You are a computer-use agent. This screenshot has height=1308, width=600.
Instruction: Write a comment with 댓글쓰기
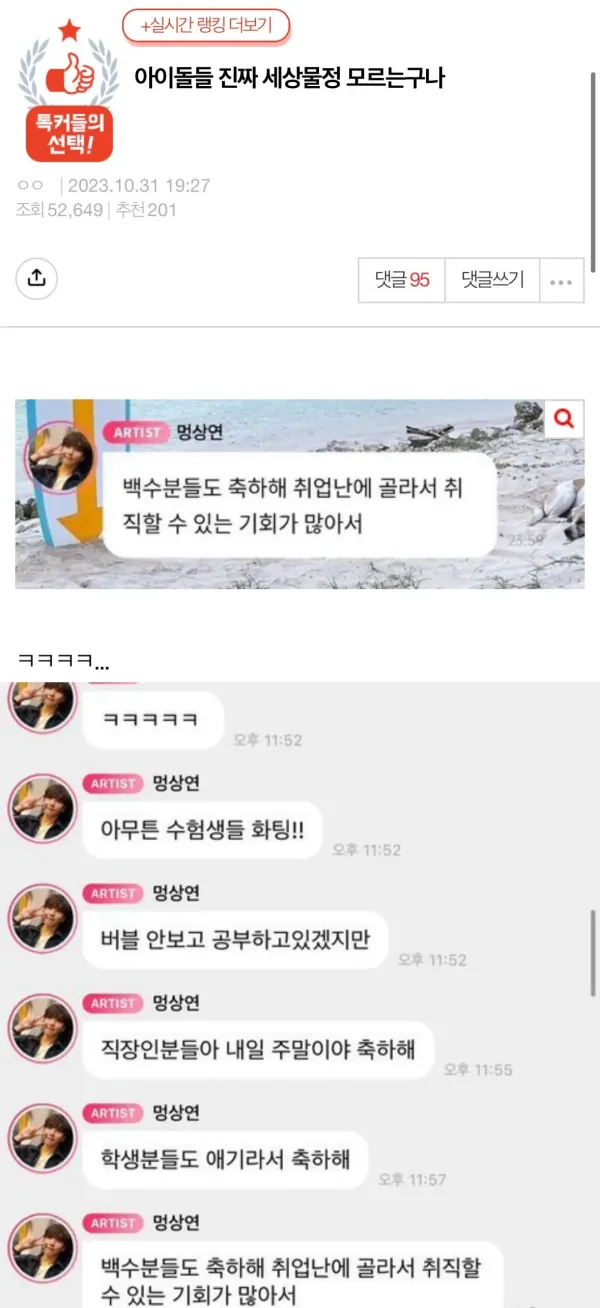[492, 280]
